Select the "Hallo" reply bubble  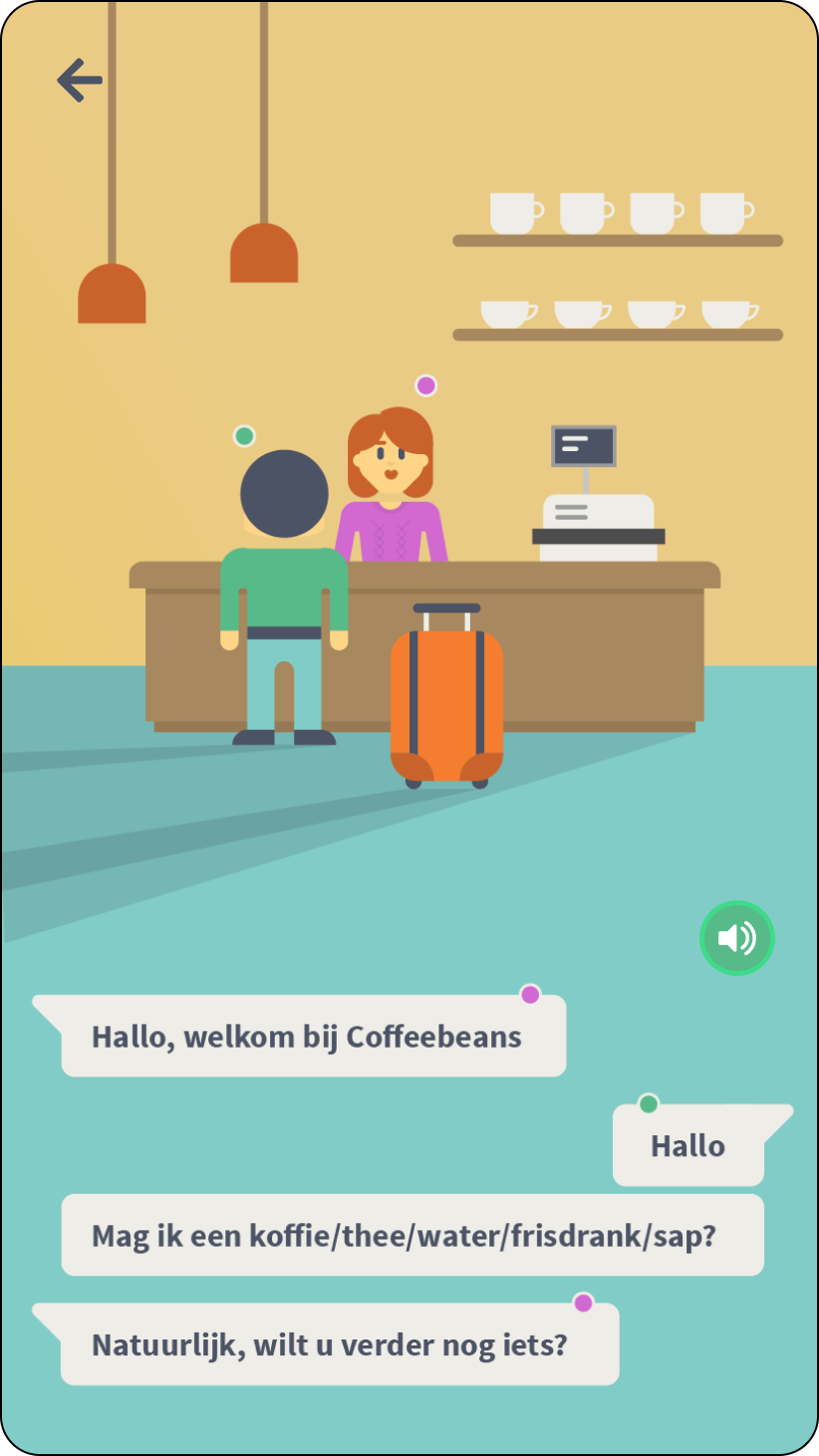(x=688, y=1145)
